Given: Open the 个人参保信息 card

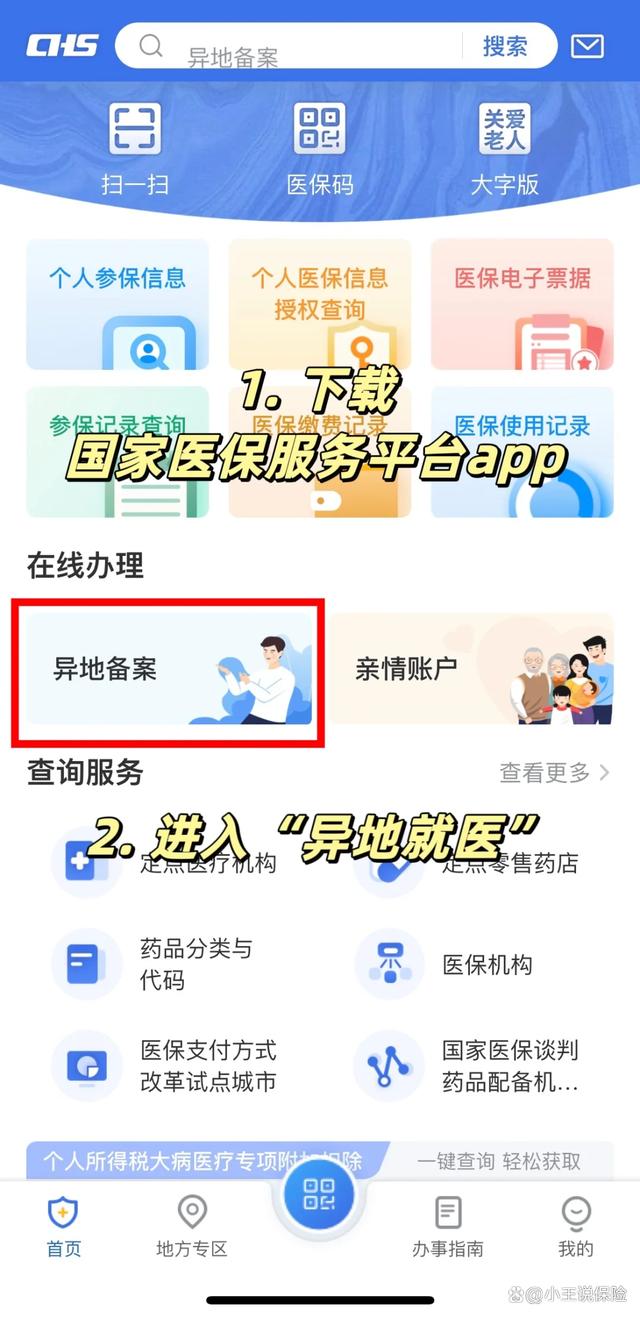Looking at the screenshot, I should [118, 304].
